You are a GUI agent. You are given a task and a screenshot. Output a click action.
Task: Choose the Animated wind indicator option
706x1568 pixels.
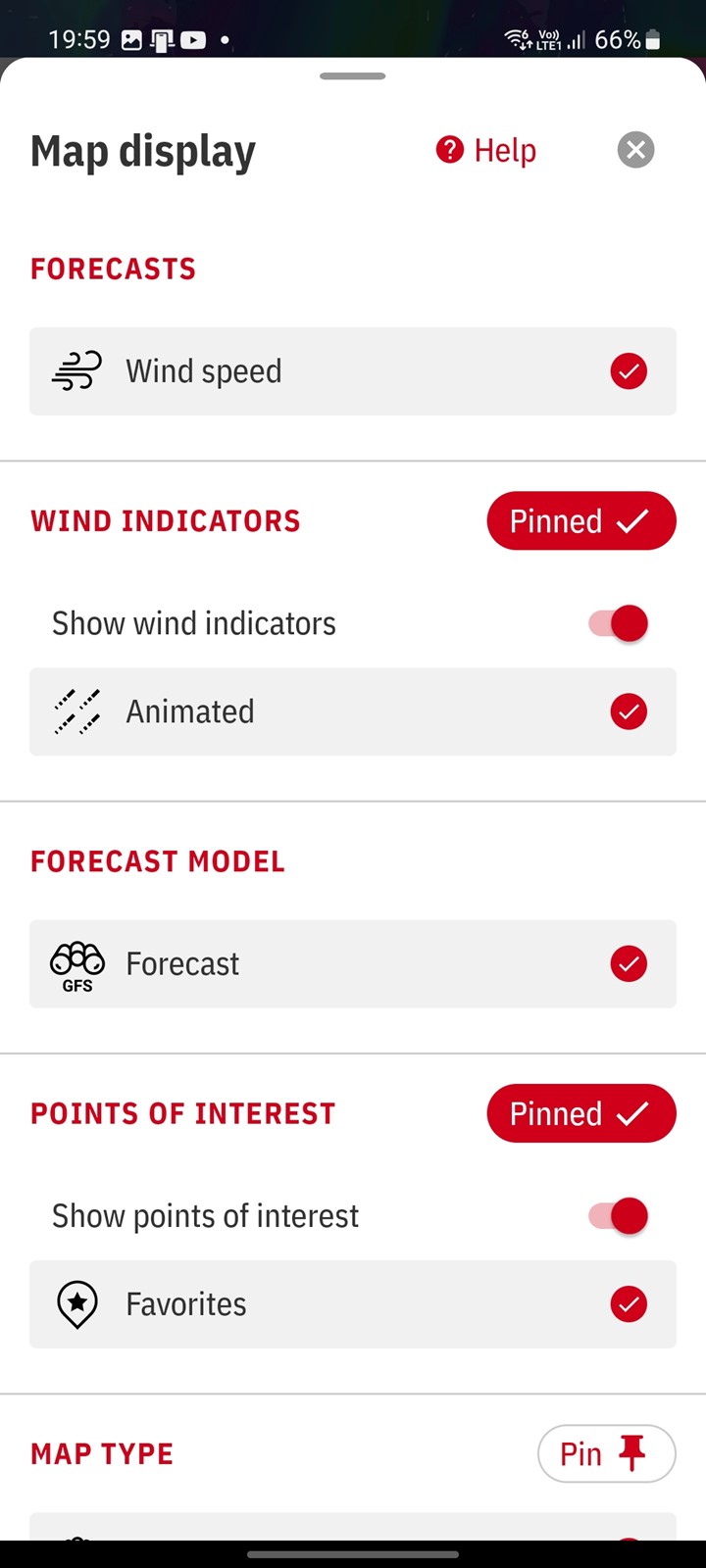pos(353,711)
